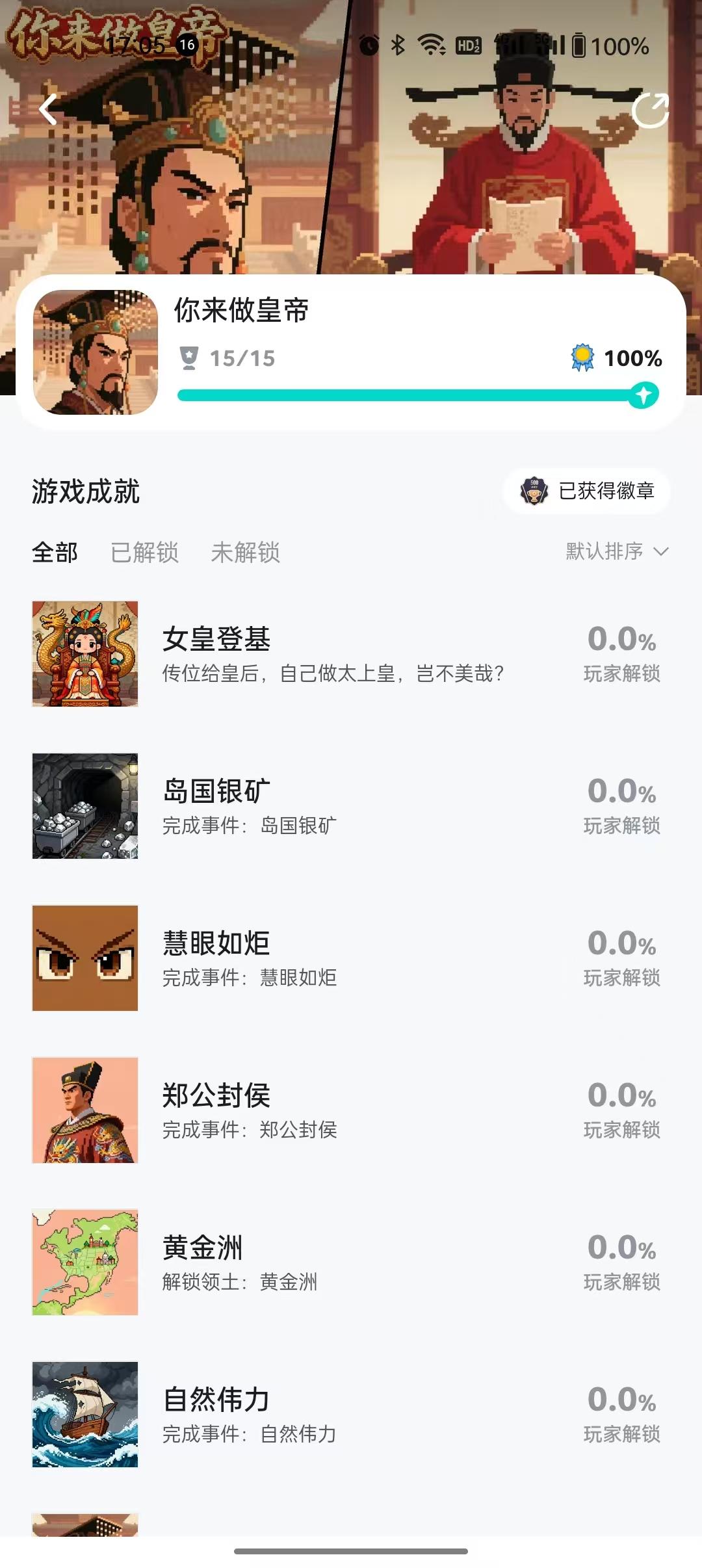Open the 已获得徽章 badges button
702x1568 pixels.
[587, 491]
